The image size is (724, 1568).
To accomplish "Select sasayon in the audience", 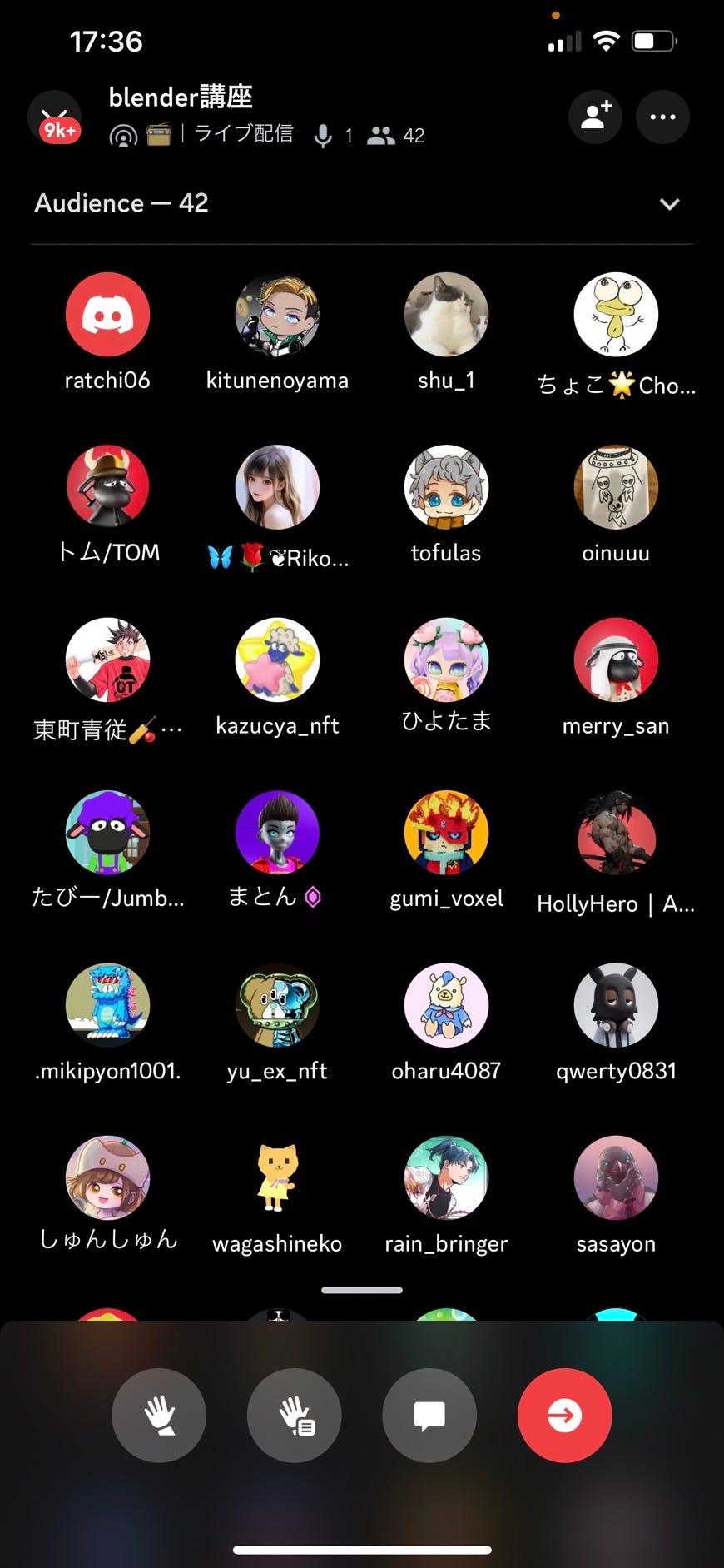I will click(x=616, y=1177).
